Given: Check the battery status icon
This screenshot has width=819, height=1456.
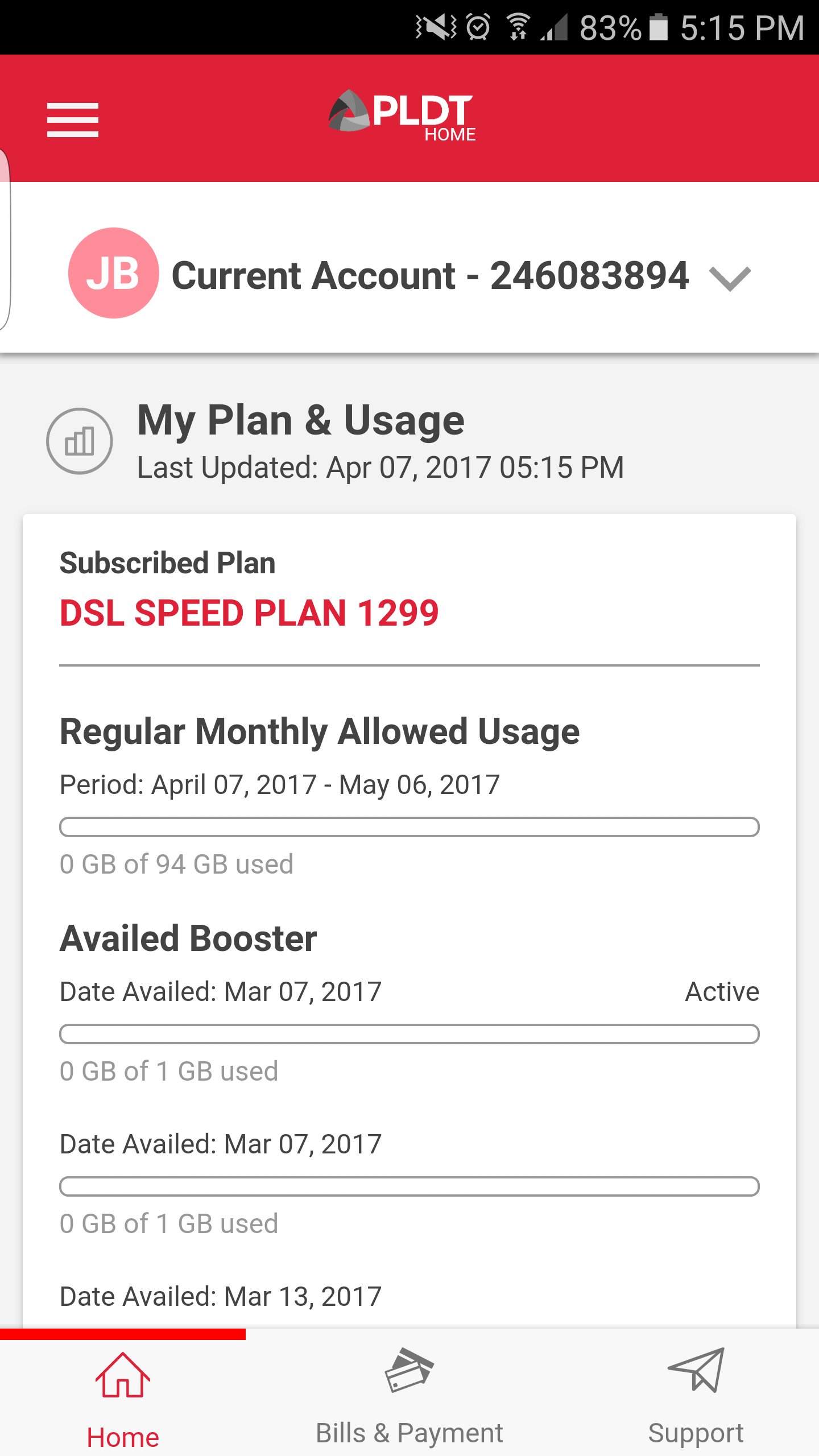Looking at the screenshot, I should (x=657, y=26).
